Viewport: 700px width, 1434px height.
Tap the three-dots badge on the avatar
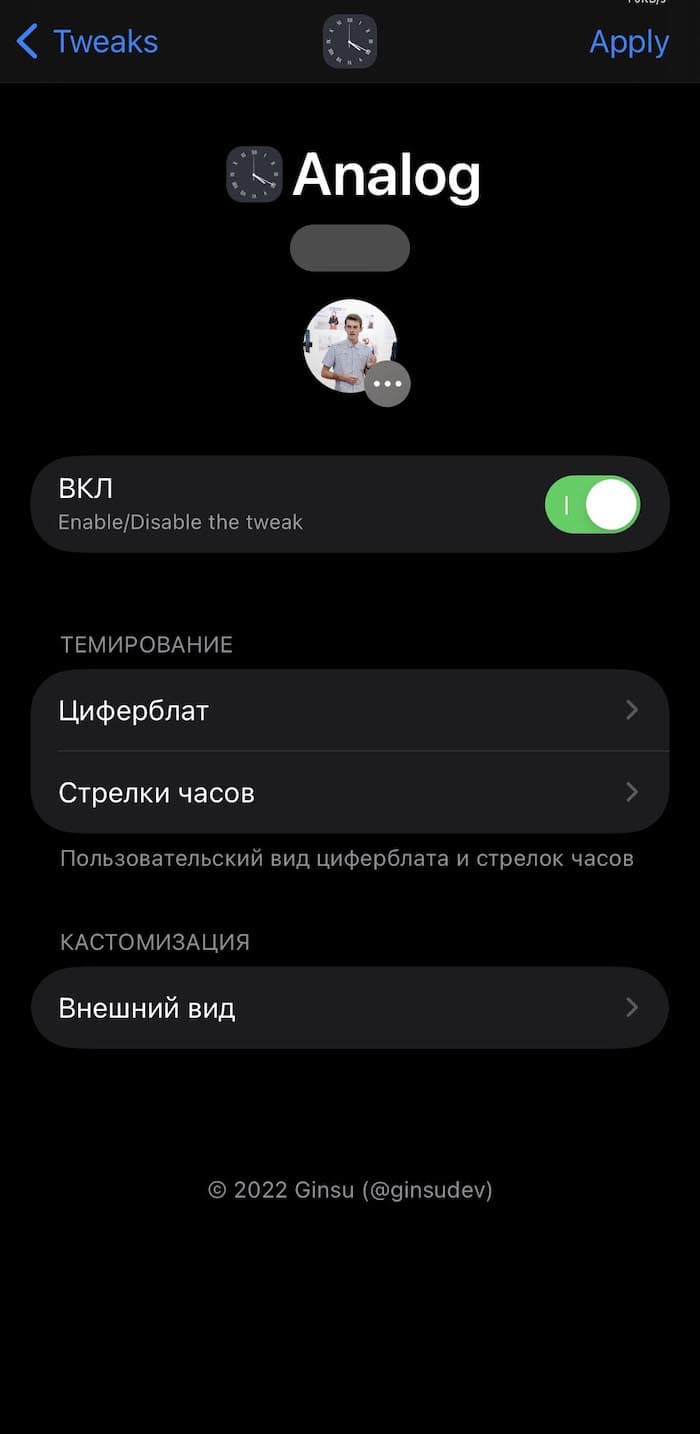[387, 384]
